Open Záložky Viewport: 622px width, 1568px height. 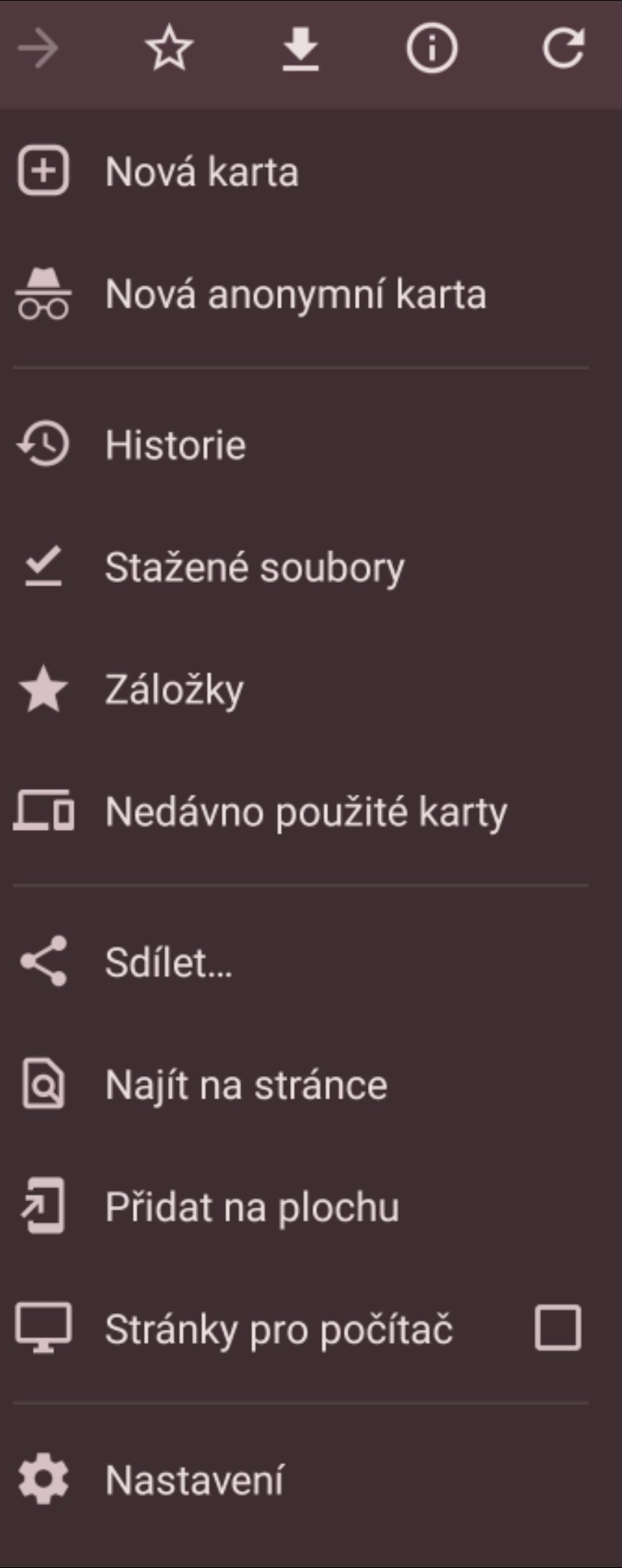click(174, 689)
